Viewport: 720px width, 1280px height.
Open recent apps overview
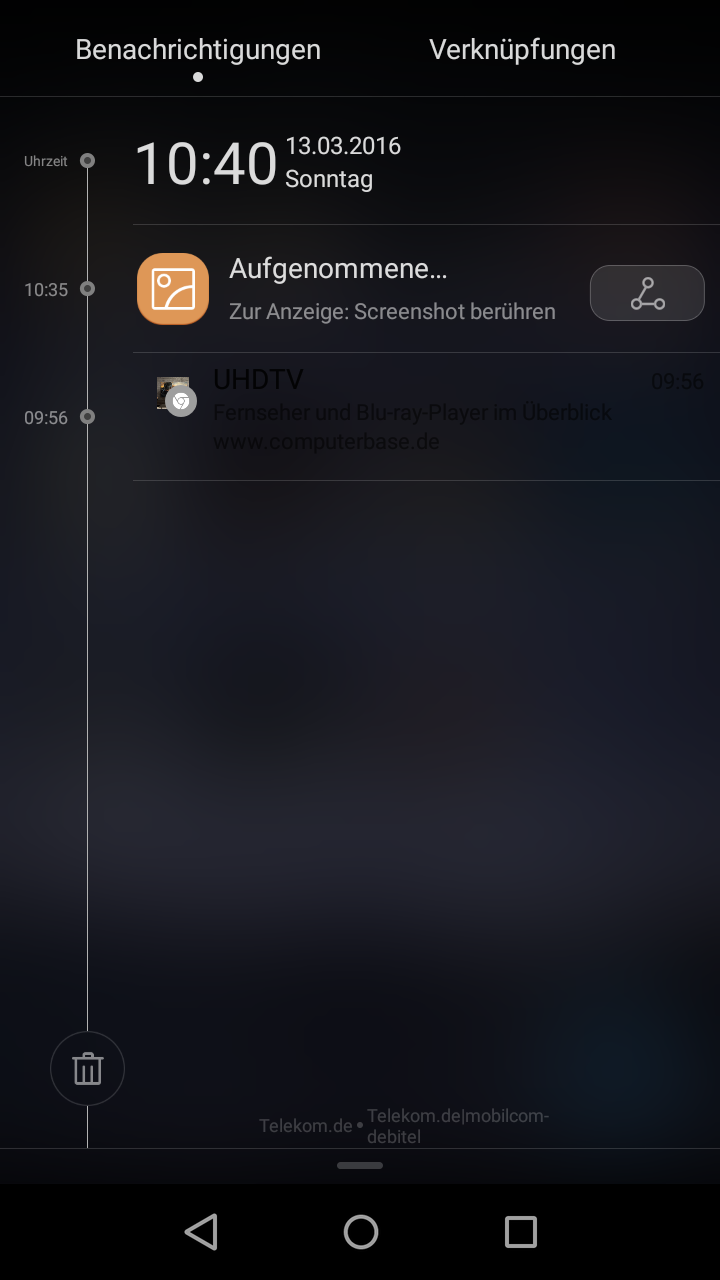(520, 1231)
